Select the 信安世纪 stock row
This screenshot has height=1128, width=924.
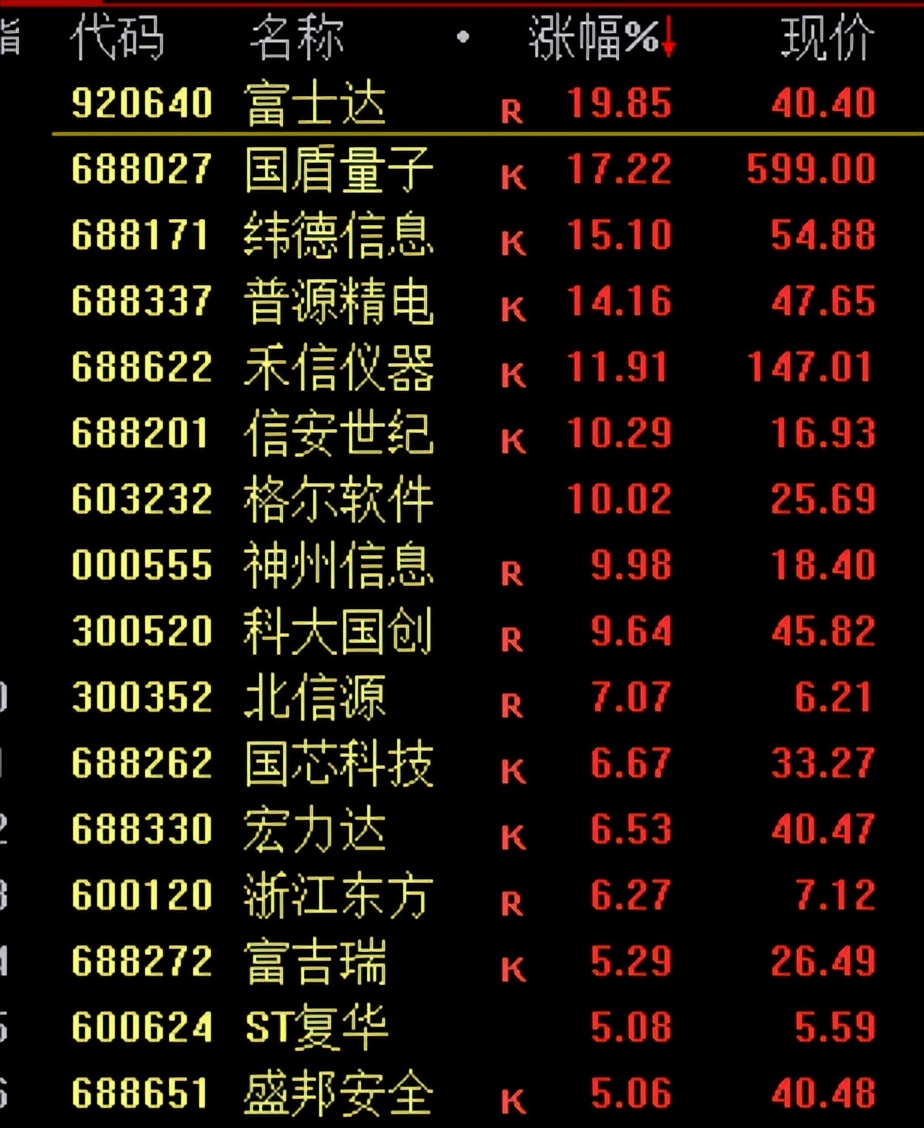(338, 433)
